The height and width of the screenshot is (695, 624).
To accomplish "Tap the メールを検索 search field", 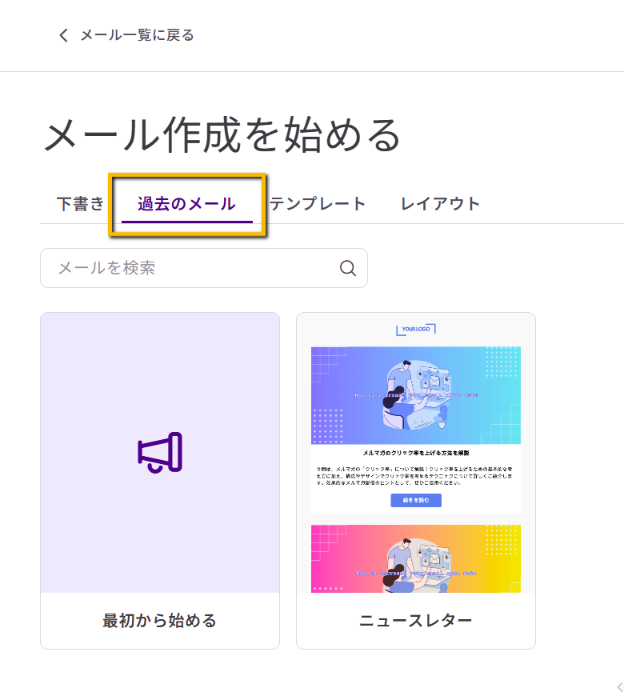I will [x=190, y=268].
